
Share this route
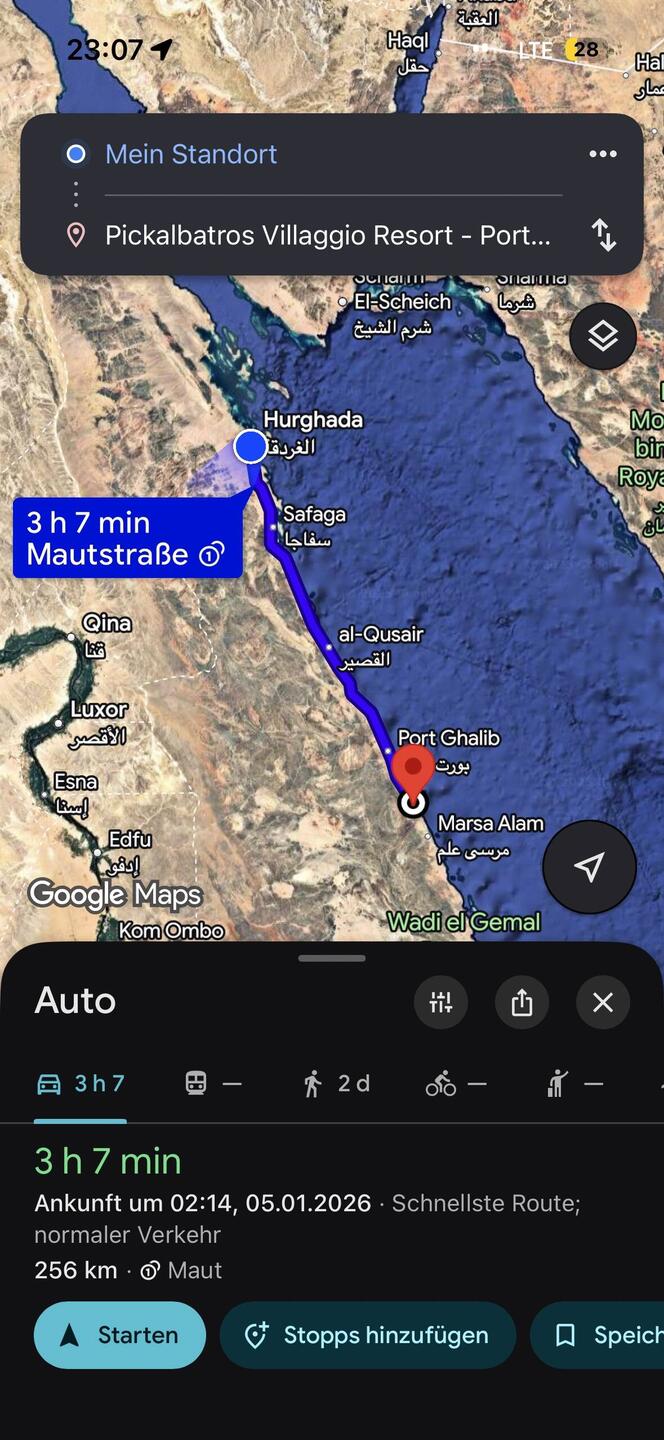[522, 1002]
